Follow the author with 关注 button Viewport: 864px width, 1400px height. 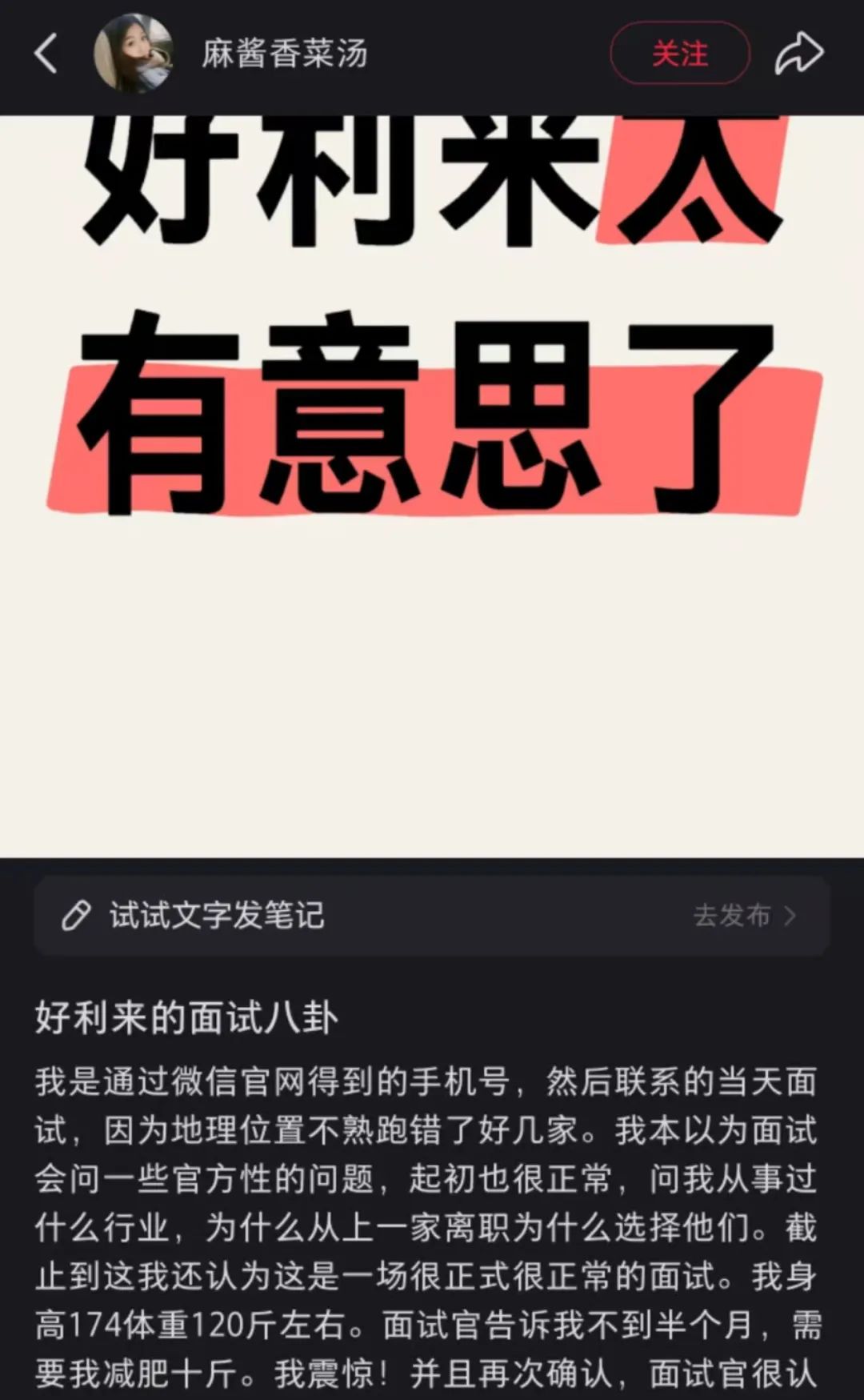tap(679, 54)
